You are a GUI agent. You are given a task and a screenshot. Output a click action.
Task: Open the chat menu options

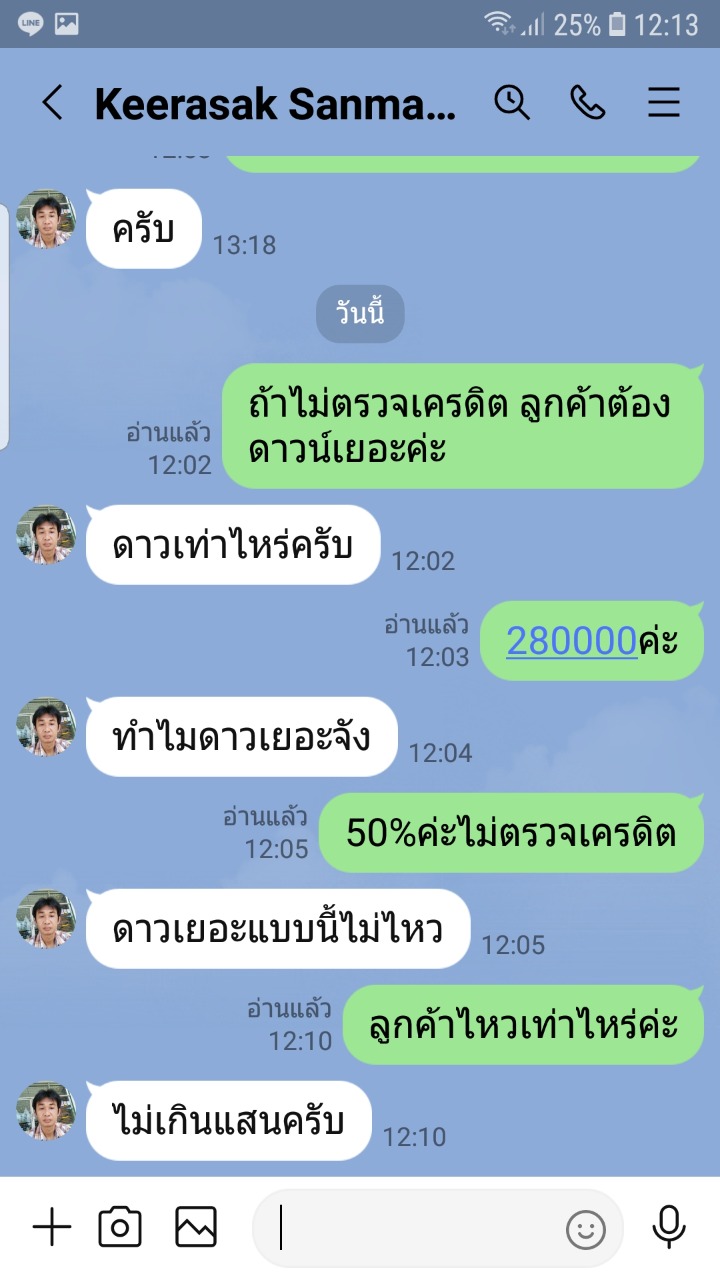click(663, 102)
